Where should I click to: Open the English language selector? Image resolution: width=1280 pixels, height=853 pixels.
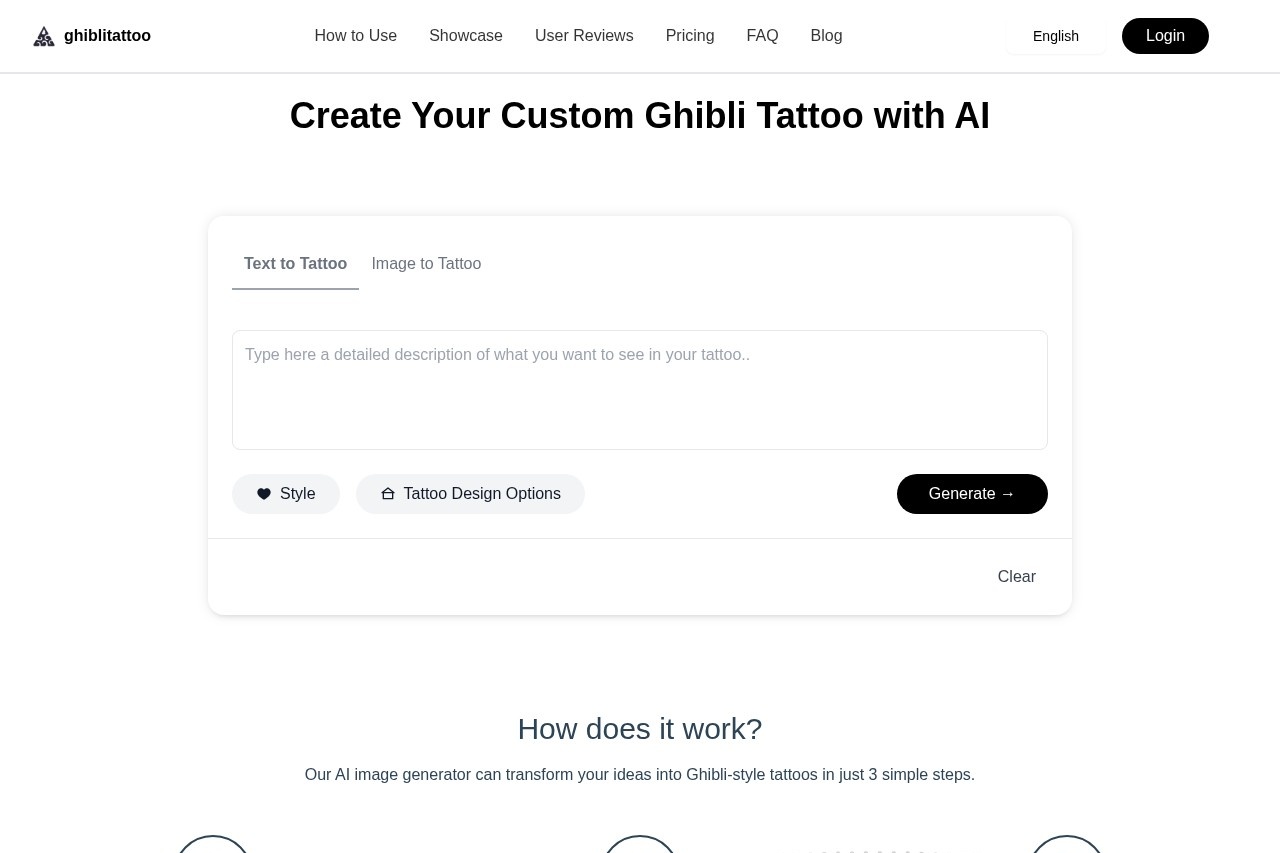[x=1055, y=36]
